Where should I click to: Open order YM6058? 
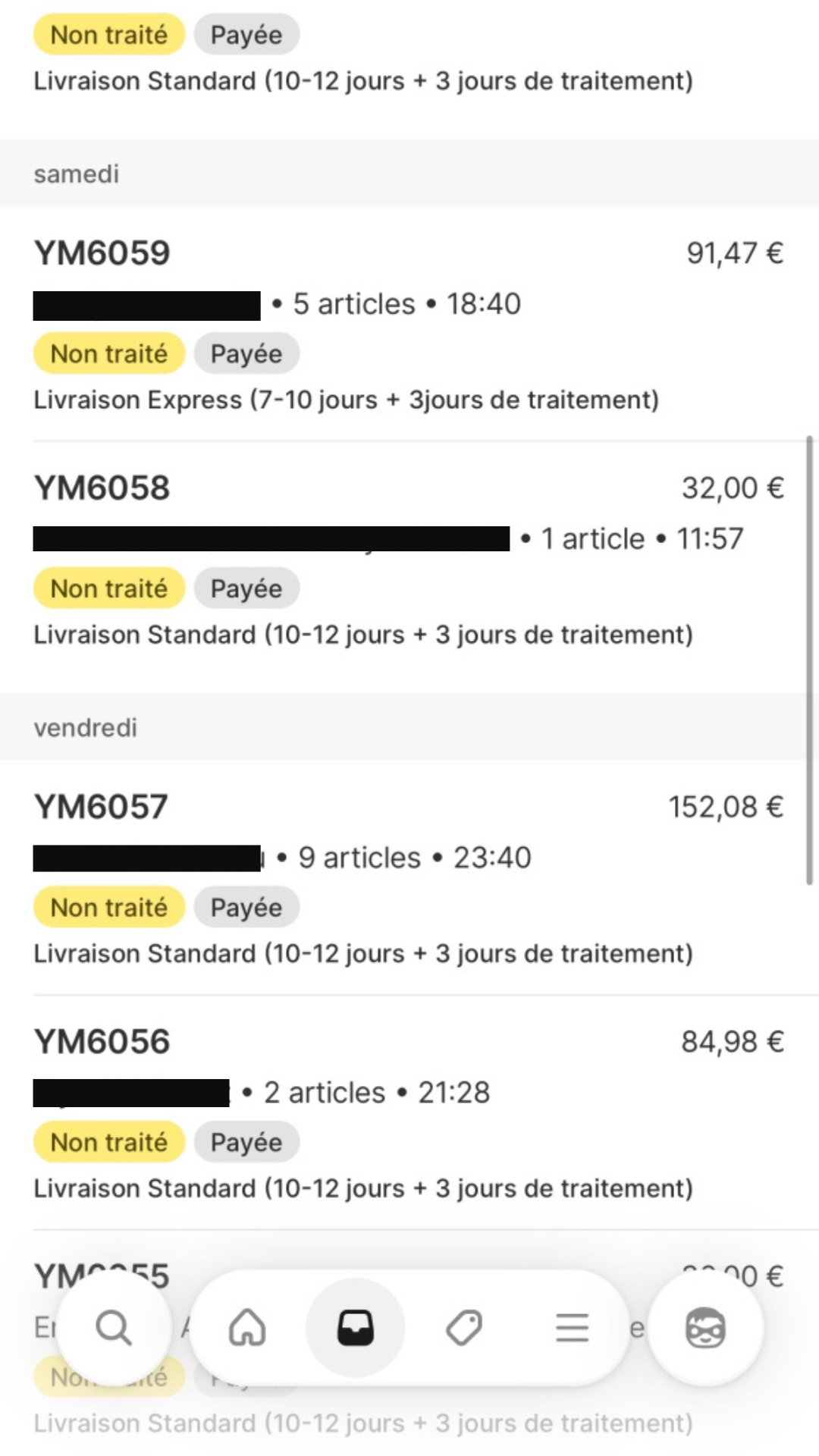102,488
